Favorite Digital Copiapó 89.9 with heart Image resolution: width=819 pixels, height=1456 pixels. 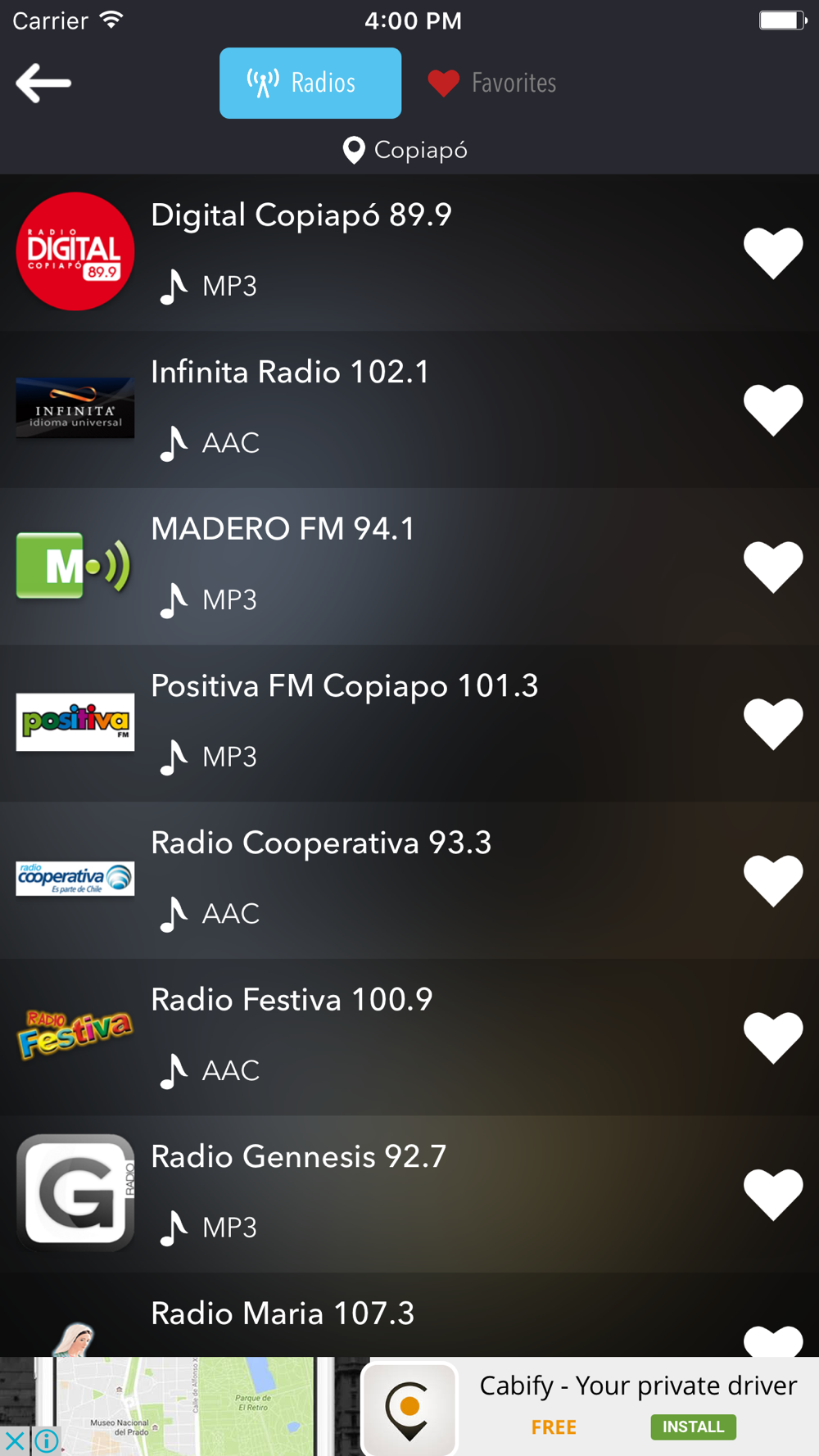tap(773, 253)
